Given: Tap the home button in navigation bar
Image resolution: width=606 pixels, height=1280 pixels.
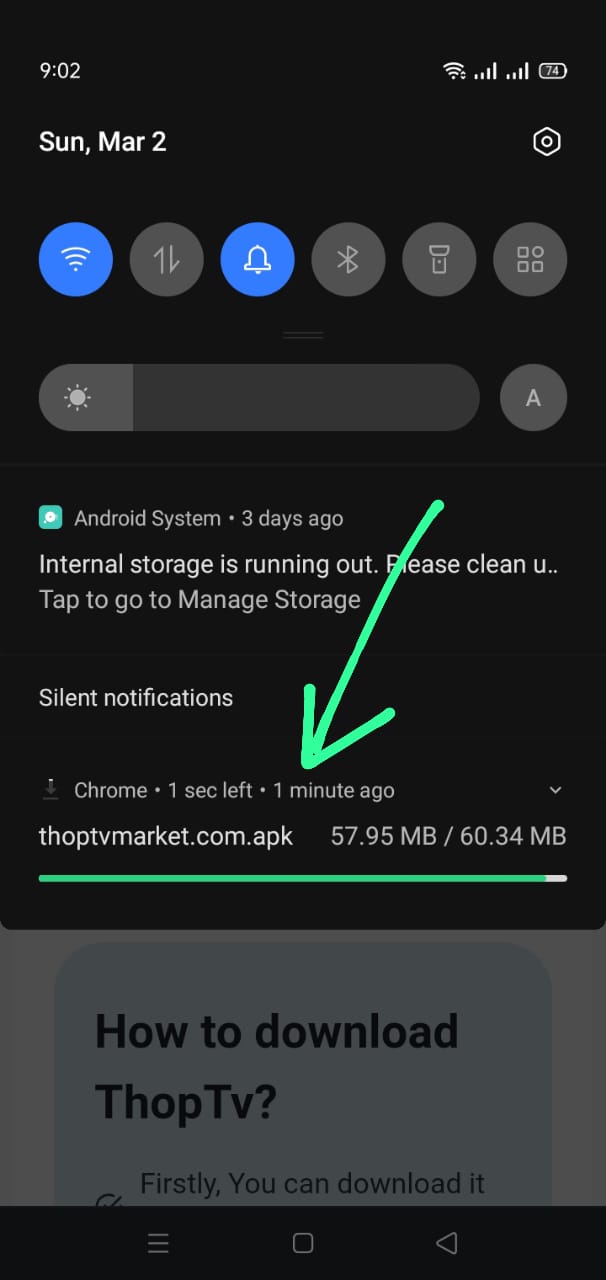Looking at the screenshot, I should [303, 1243].
